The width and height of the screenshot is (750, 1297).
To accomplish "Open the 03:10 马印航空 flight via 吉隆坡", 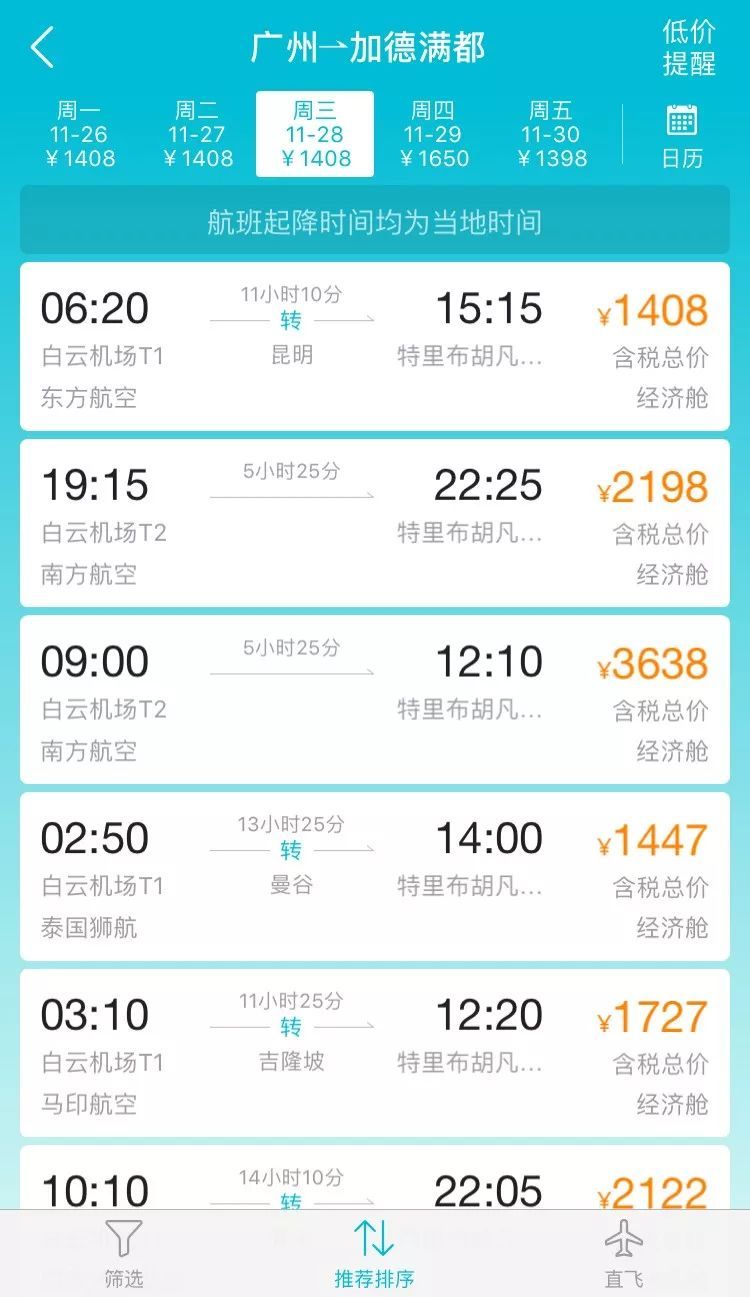I will point(374,1052).
